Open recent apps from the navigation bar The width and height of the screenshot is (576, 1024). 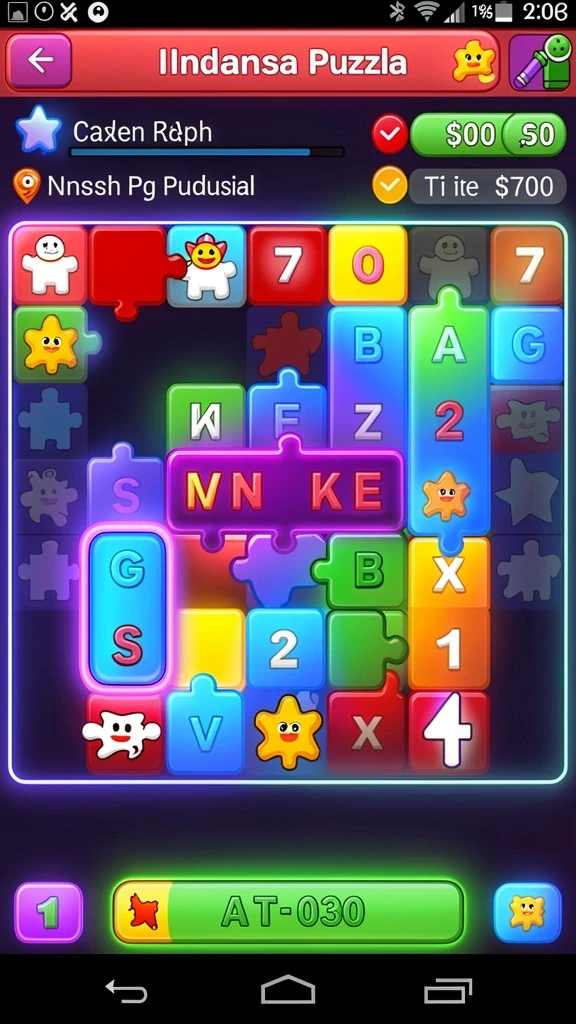[448, 991]
